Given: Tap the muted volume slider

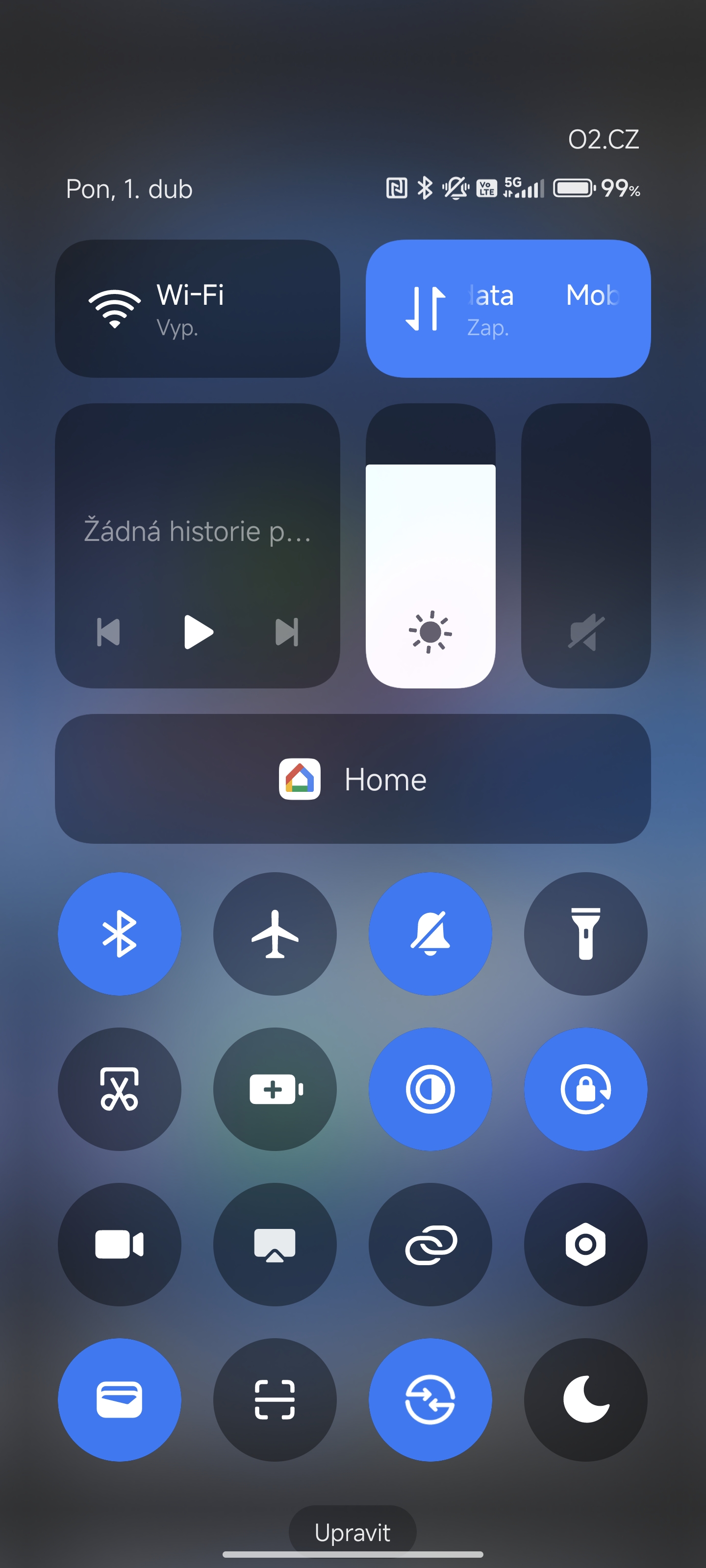Looking at the screenshot, I should pos(585,545).
